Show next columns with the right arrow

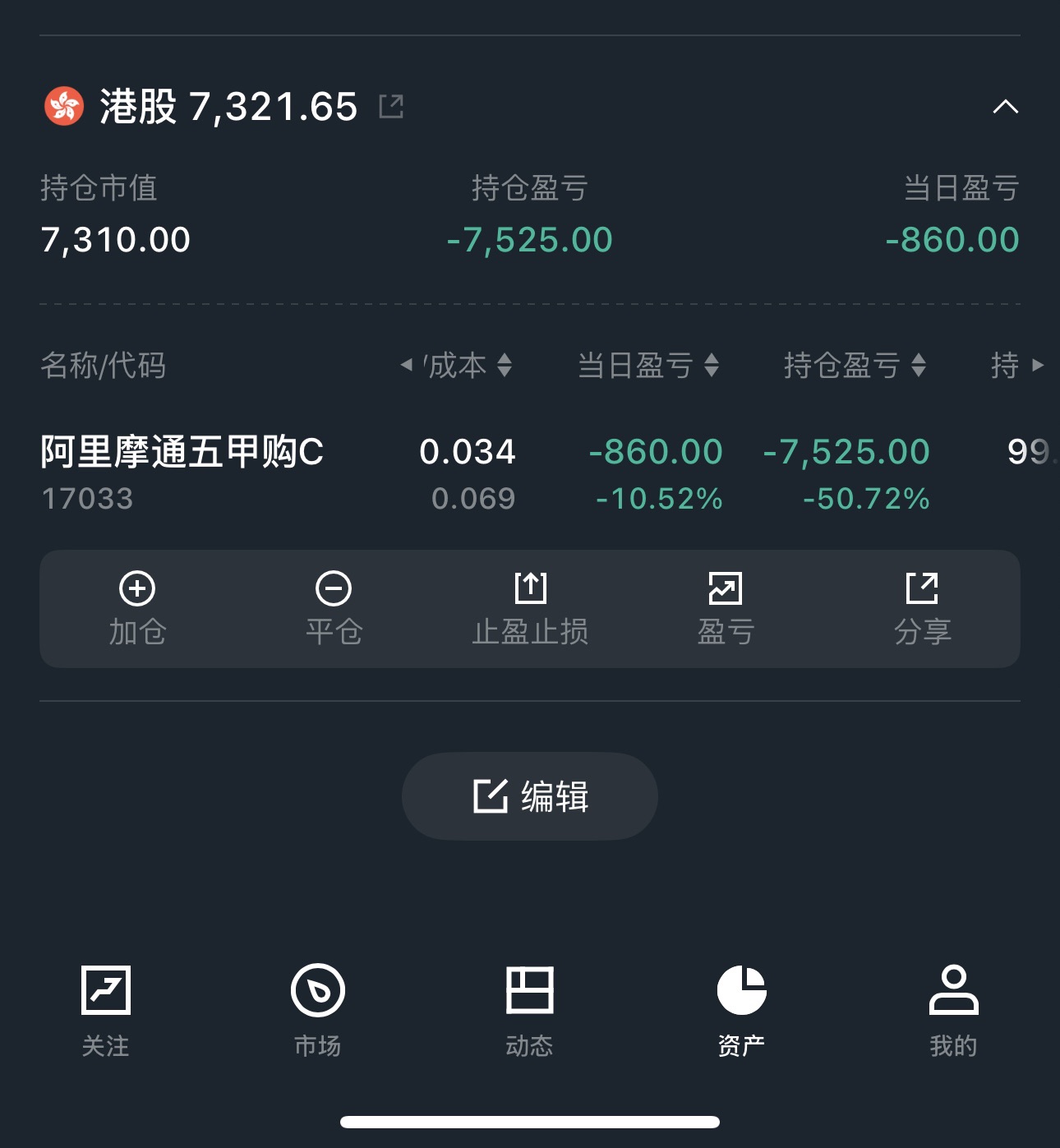pos(1038,365)
